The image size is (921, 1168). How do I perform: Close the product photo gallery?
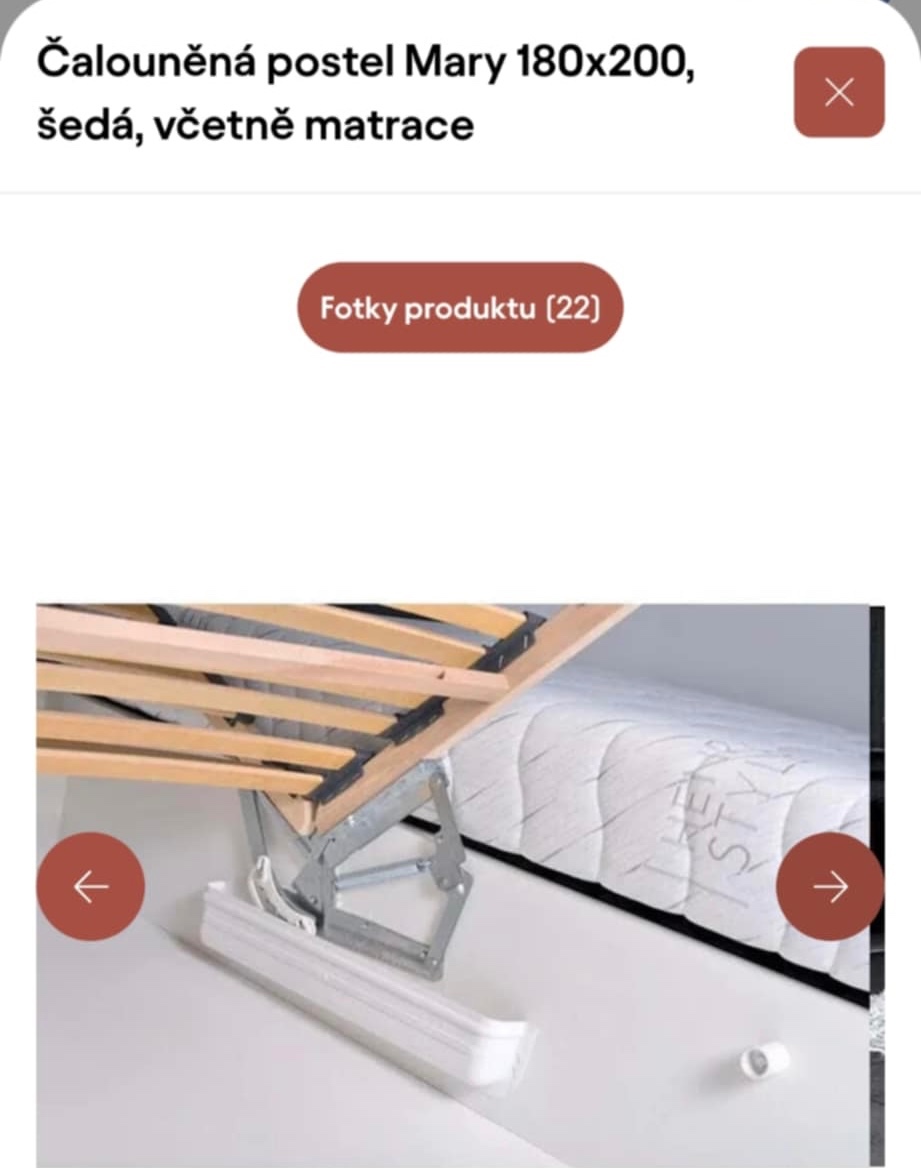click(839, 92)
